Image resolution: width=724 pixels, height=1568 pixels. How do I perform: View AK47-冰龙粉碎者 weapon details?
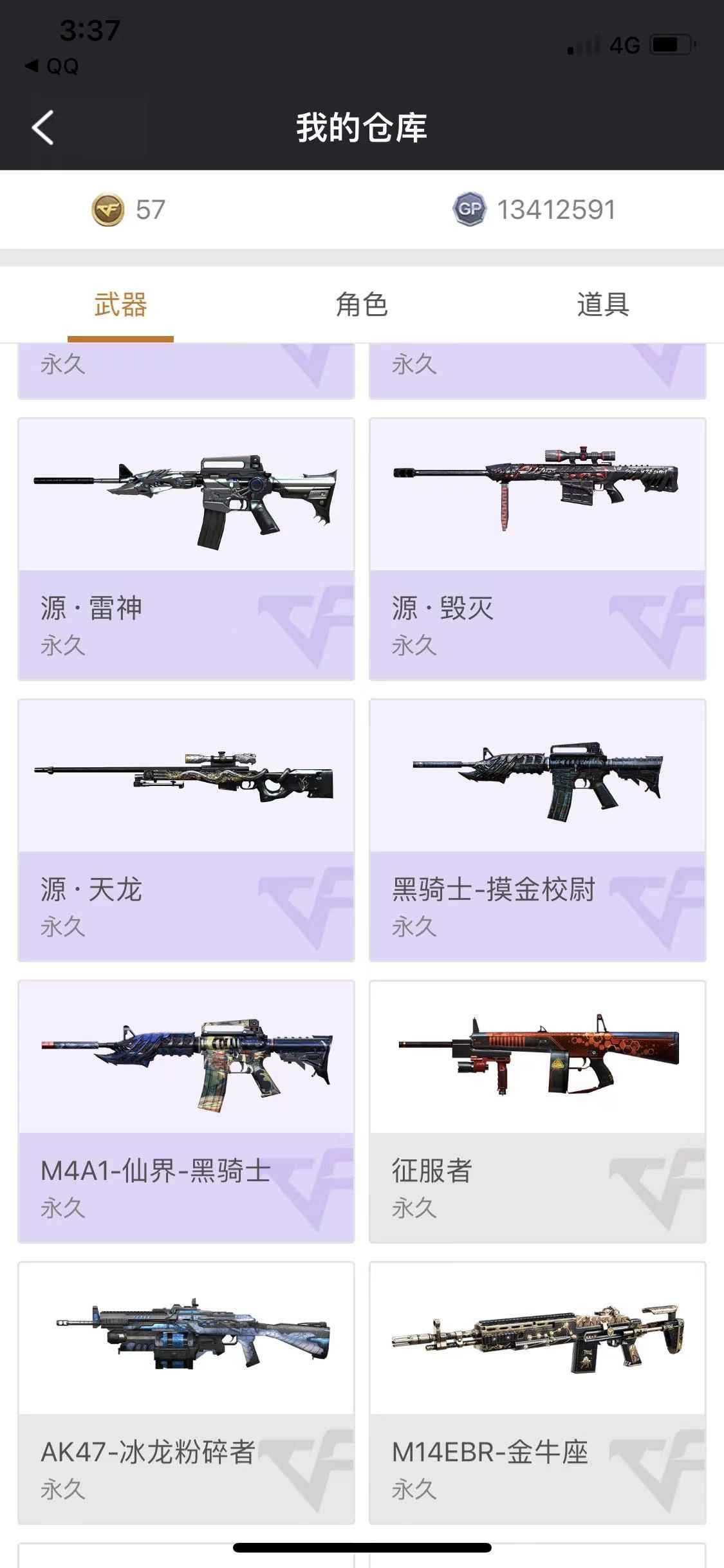[186, 1393]
